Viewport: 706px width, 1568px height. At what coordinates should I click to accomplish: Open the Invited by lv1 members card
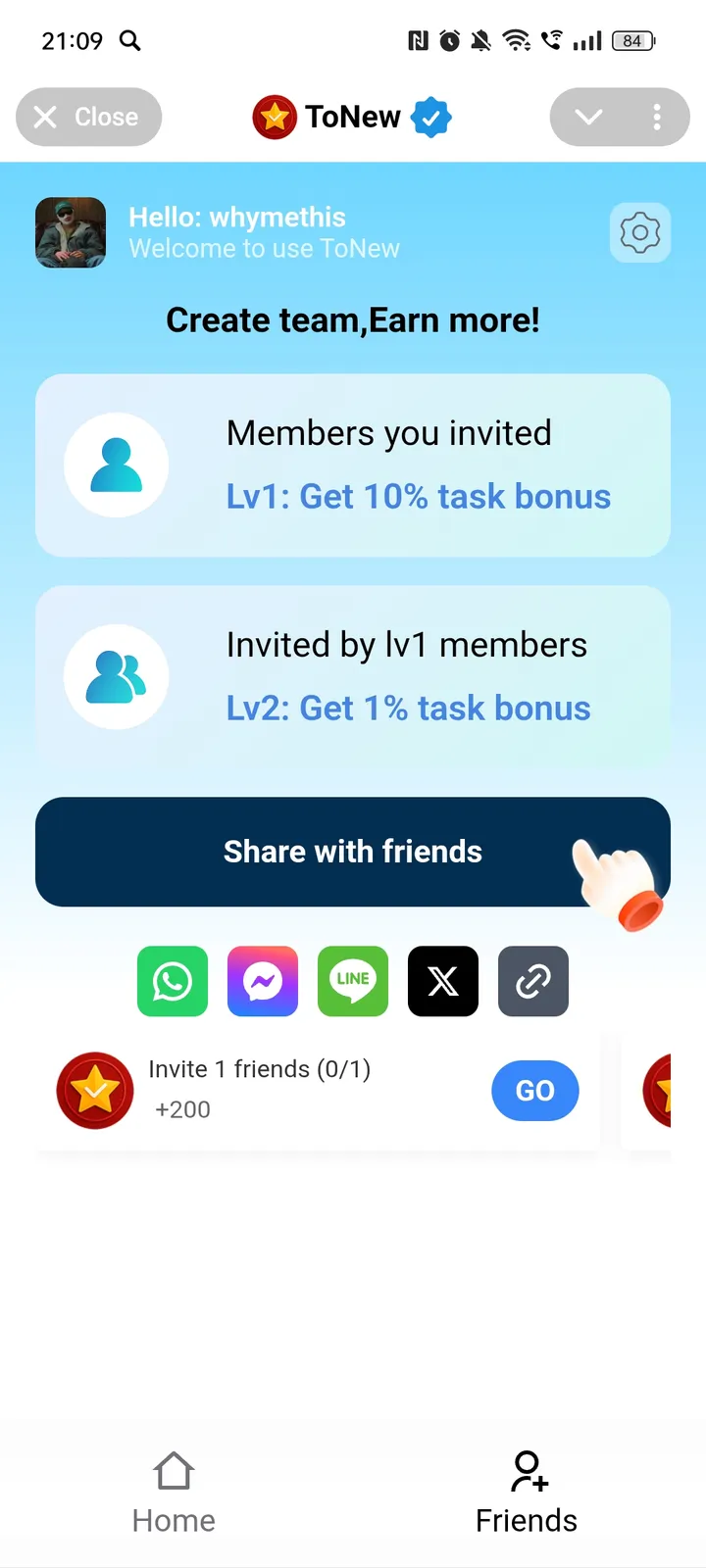click(353, 677)
